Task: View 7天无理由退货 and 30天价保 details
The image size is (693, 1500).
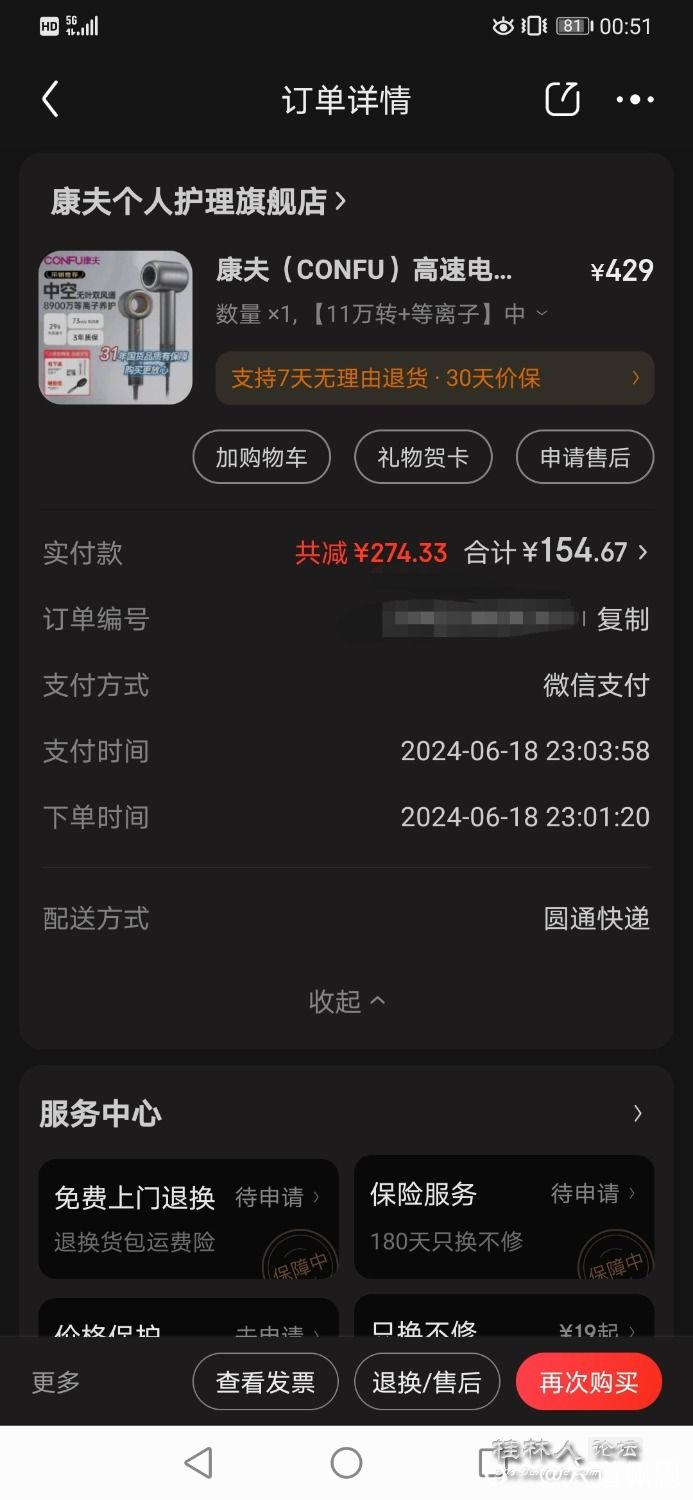Action: tap(435, 378)
